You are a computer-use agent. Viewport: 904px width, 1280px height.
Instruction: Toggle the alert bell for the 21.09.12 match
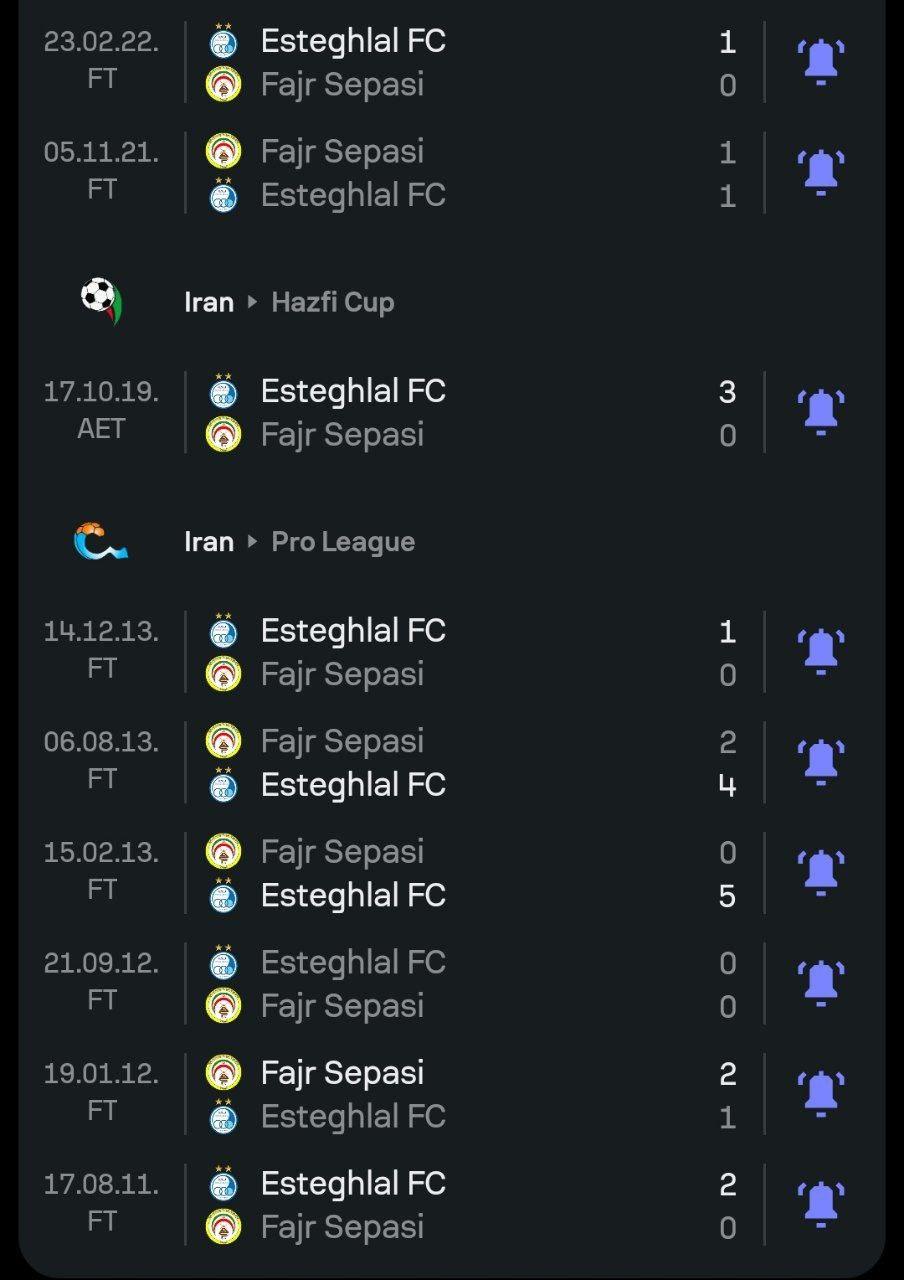pyautogui.click(x=821, y=984)
